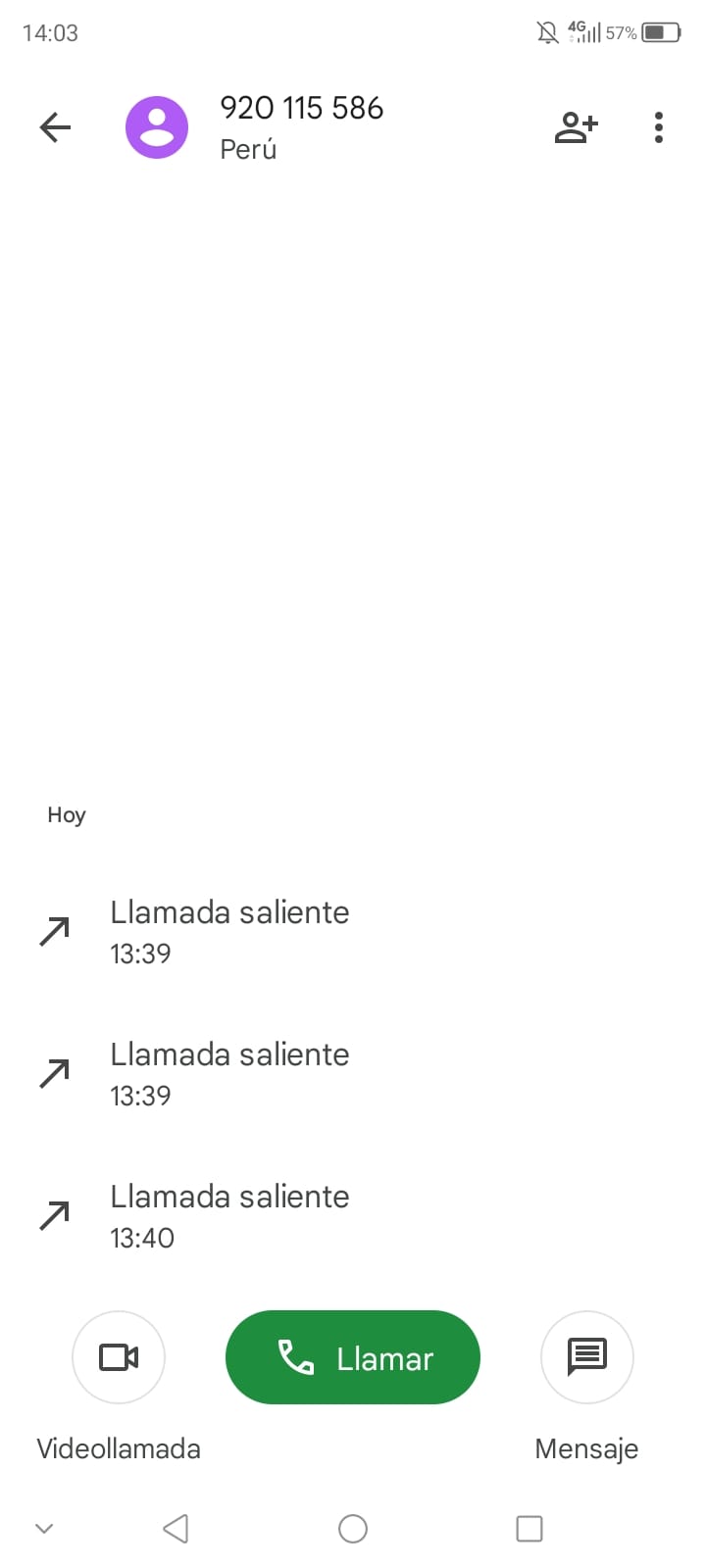Hide the navigation bar with the chevron
The width and height of the screenshot is (706, 1568).
coord(44,1529)
